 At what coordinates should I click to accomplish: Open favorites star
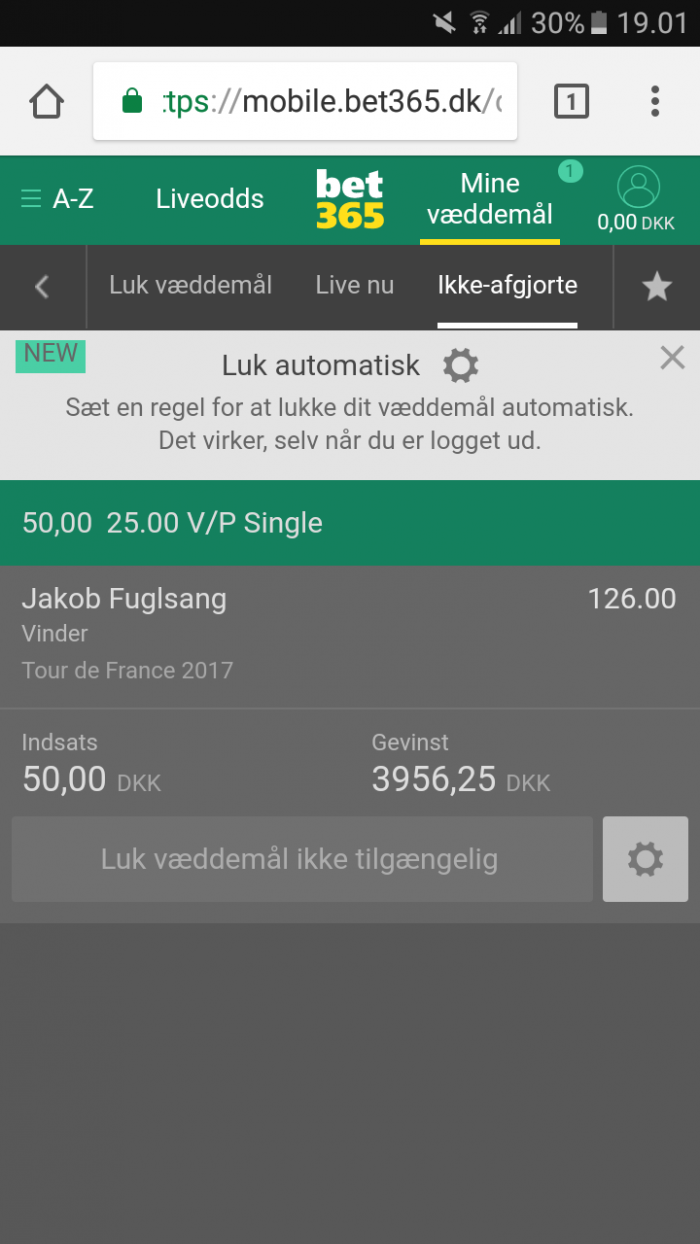[657, 287]
